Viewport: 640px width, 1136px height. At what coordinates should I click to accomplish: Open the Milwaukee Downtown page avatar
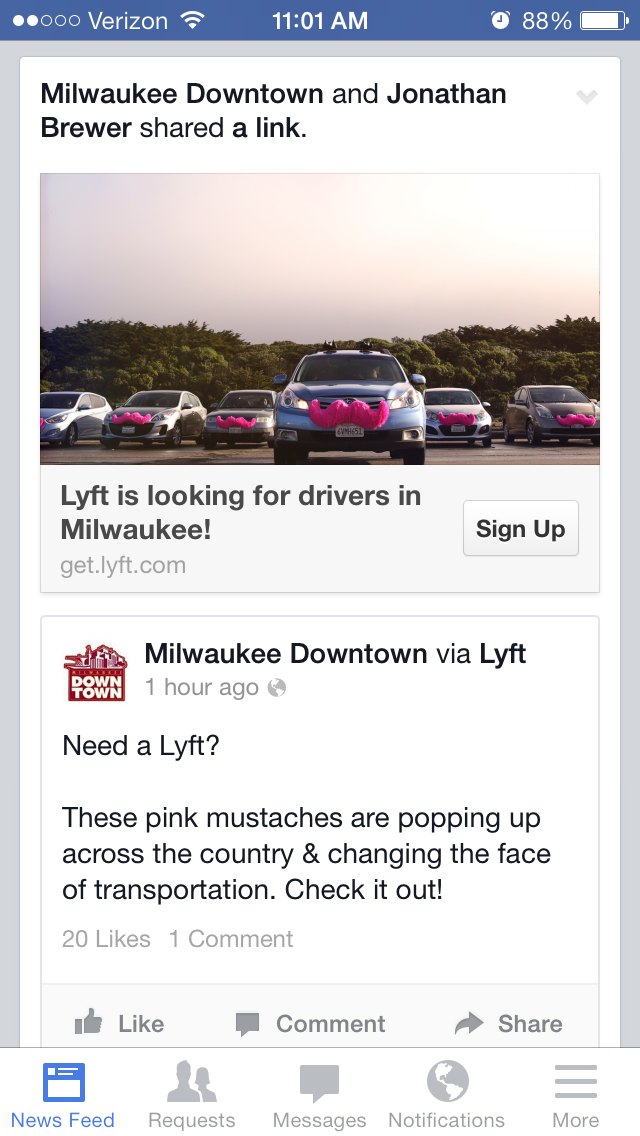click(x=96, y=672)
